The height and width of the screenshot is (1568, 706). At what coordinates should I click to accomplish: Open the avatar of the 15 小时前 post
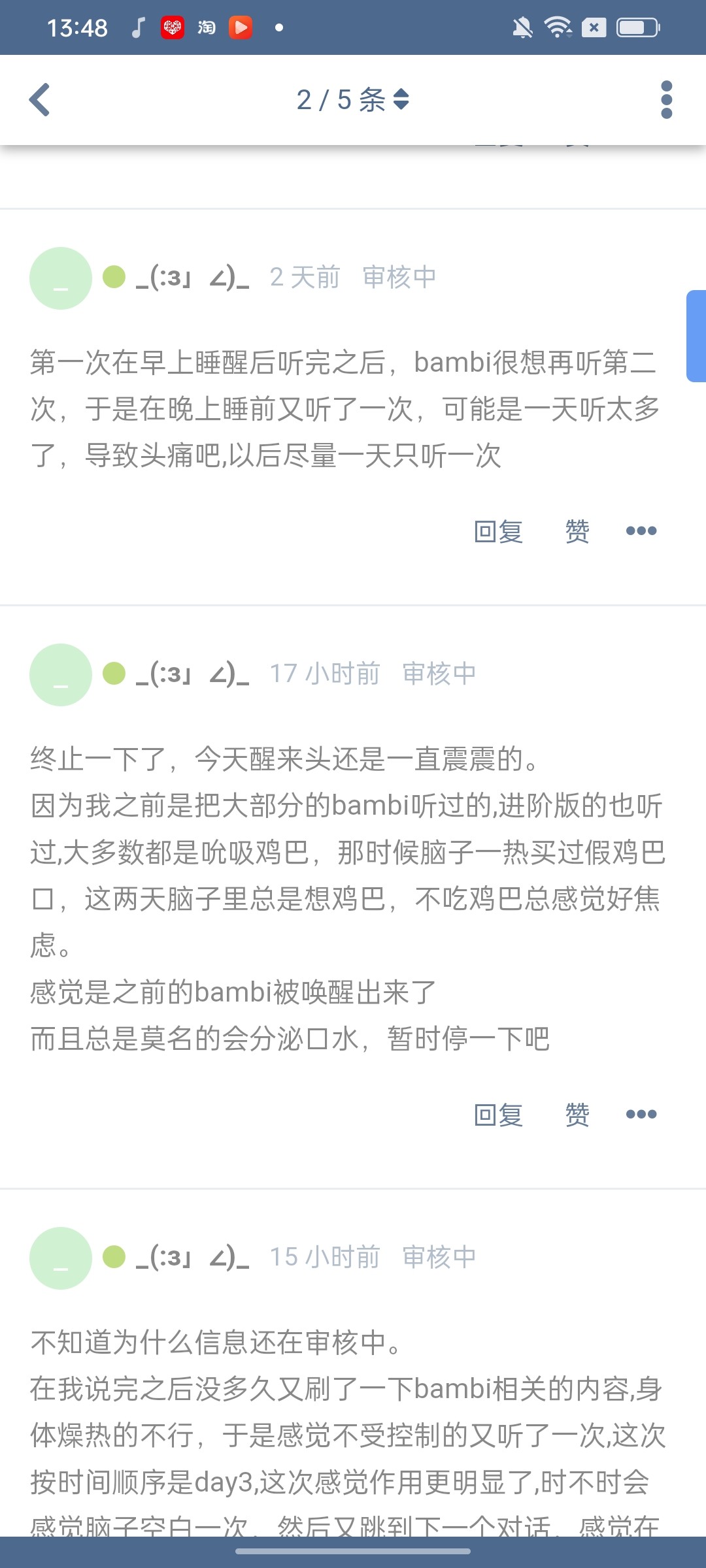[61, 1258]
